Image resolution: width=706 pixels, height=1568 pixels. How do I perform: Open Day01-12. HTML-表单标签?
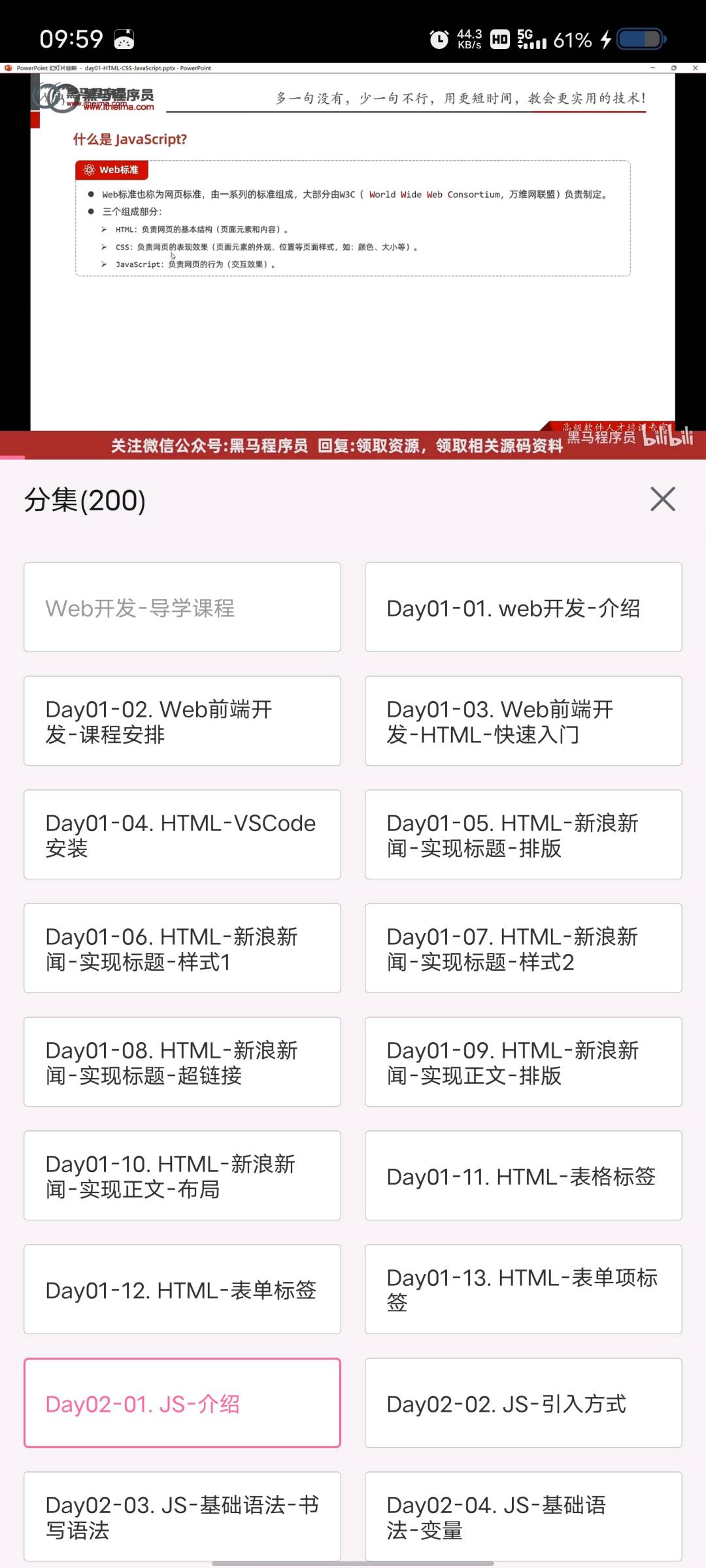tap(182, 1289)
